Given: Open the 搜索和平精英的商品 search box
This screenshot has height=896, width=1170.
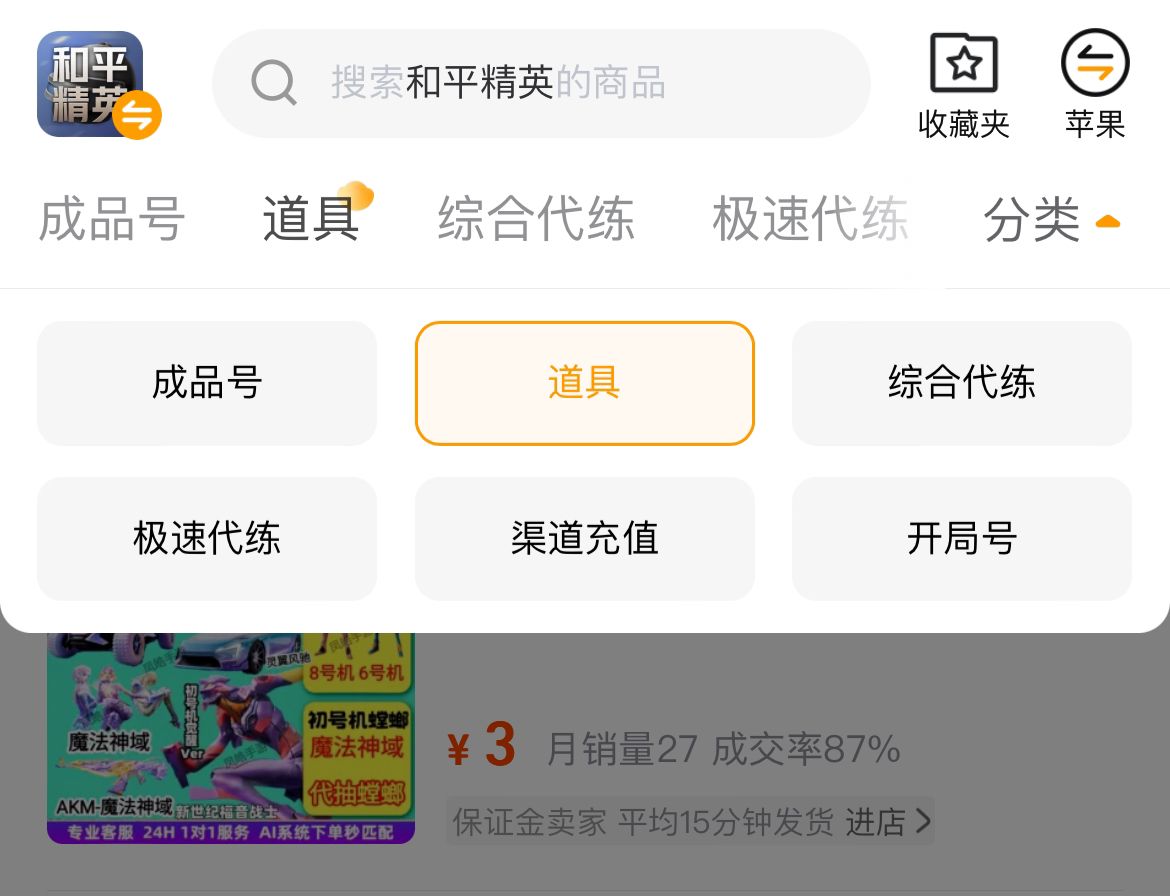Looking at the screenshot, I should click(x=540, y=83).
